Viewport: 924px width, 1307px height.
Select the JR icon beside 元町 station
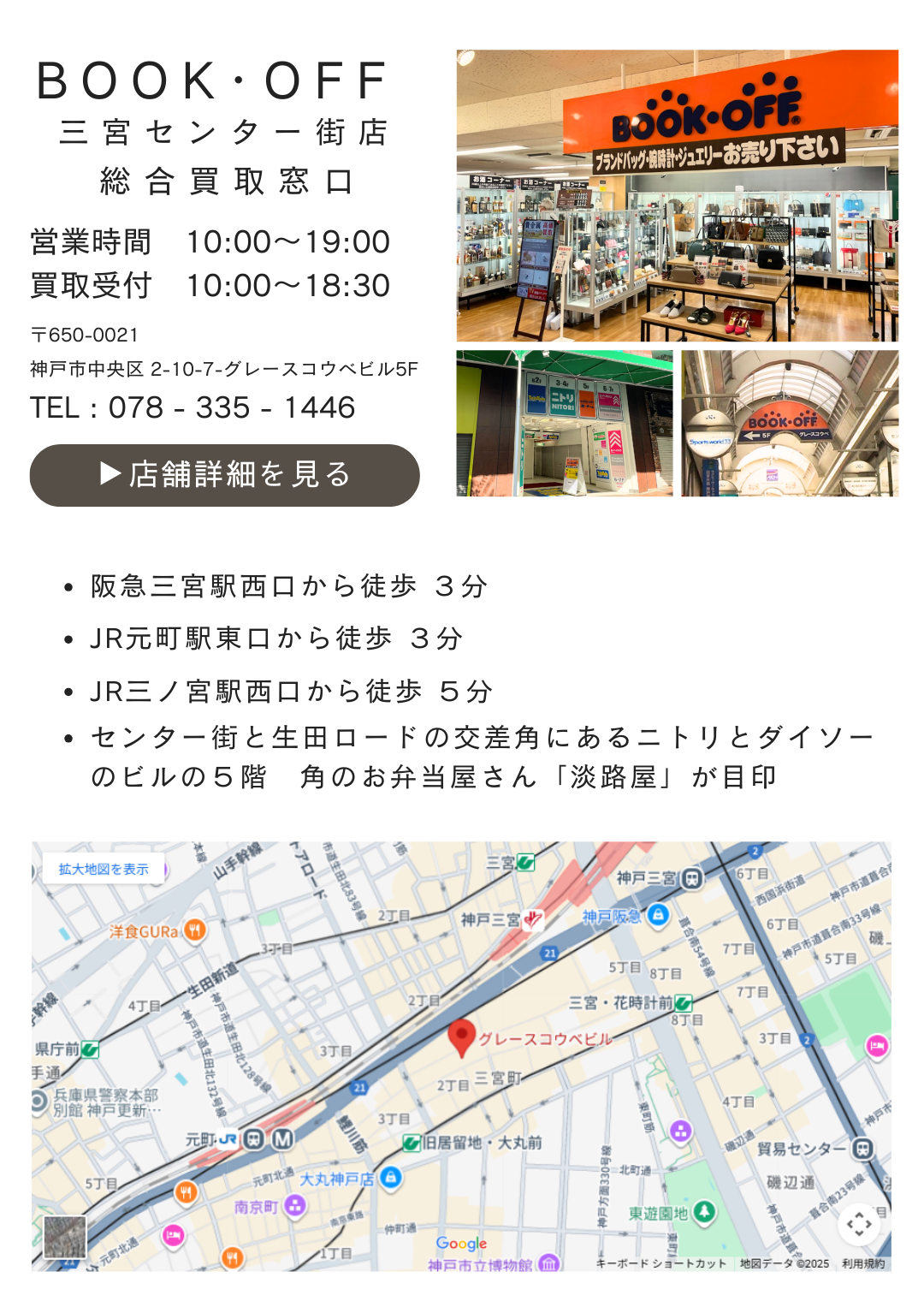[x=227, y=1137]
